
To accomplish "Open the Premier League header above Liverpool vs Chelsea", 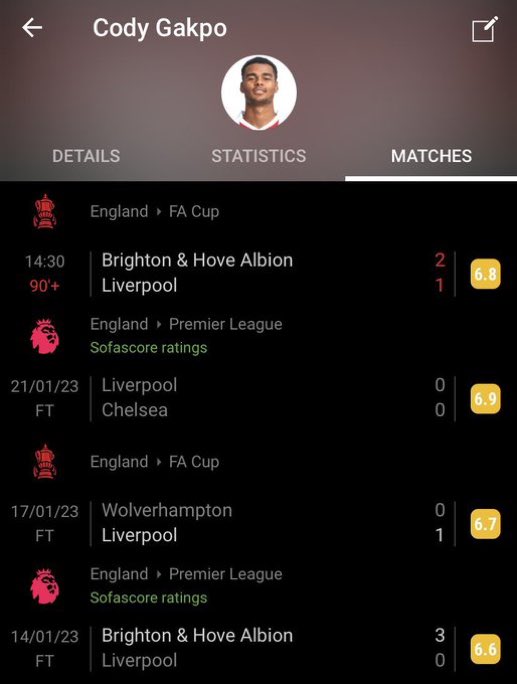I will (258, 336).
